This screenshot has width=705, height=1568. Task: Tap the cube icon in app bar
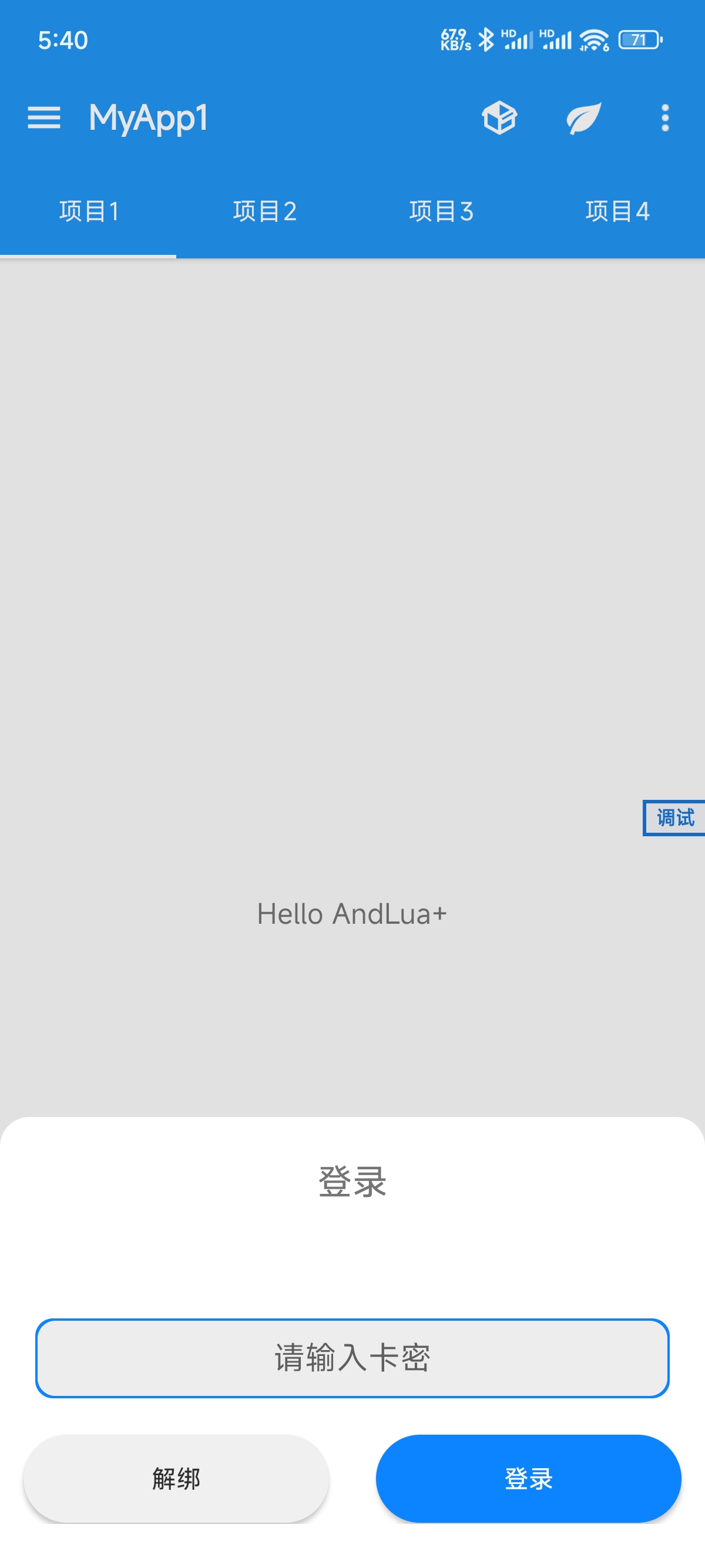click(499, 117)
